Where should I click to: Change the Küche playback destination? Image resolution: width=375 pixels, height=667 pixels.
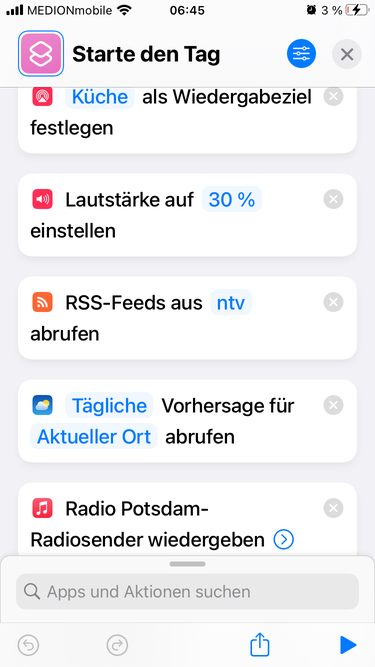[x=100, y=97]
